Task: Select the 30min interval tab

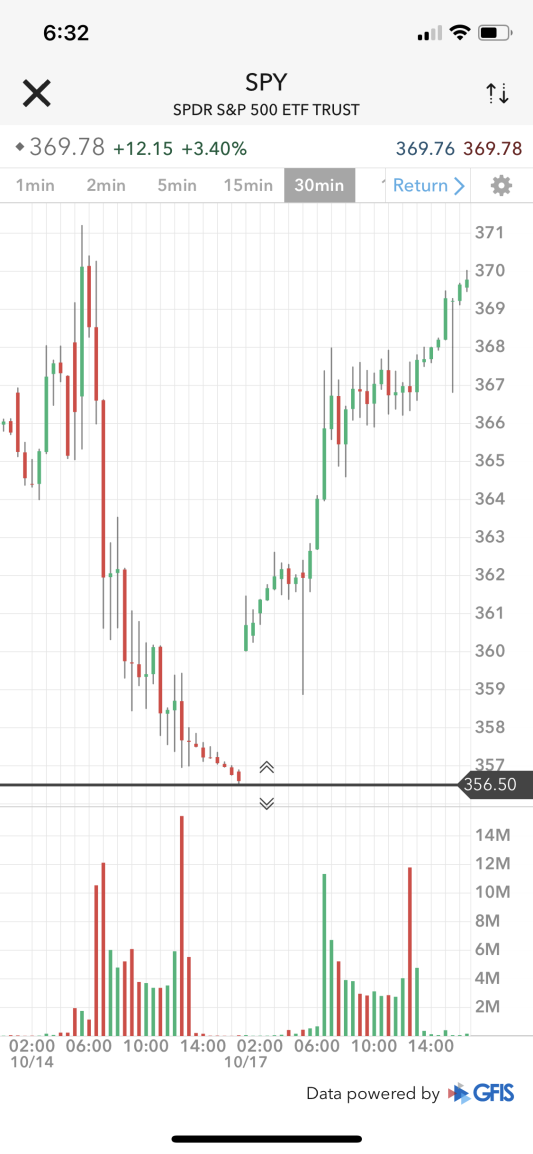Action: click(x=320, y=185)
